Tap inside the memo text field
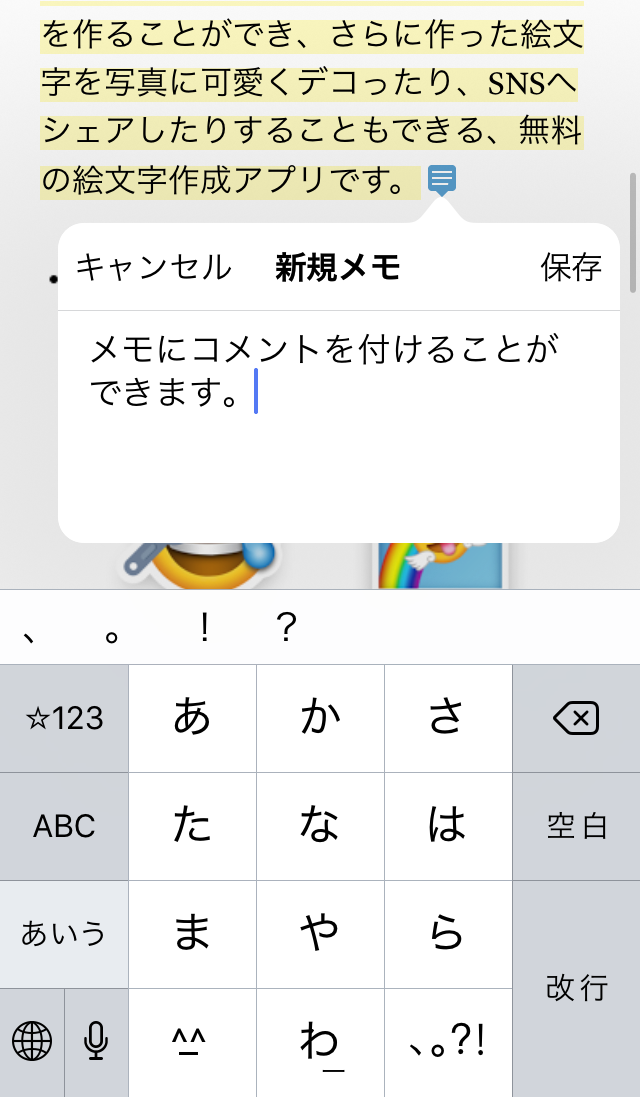 coord(339,425)
